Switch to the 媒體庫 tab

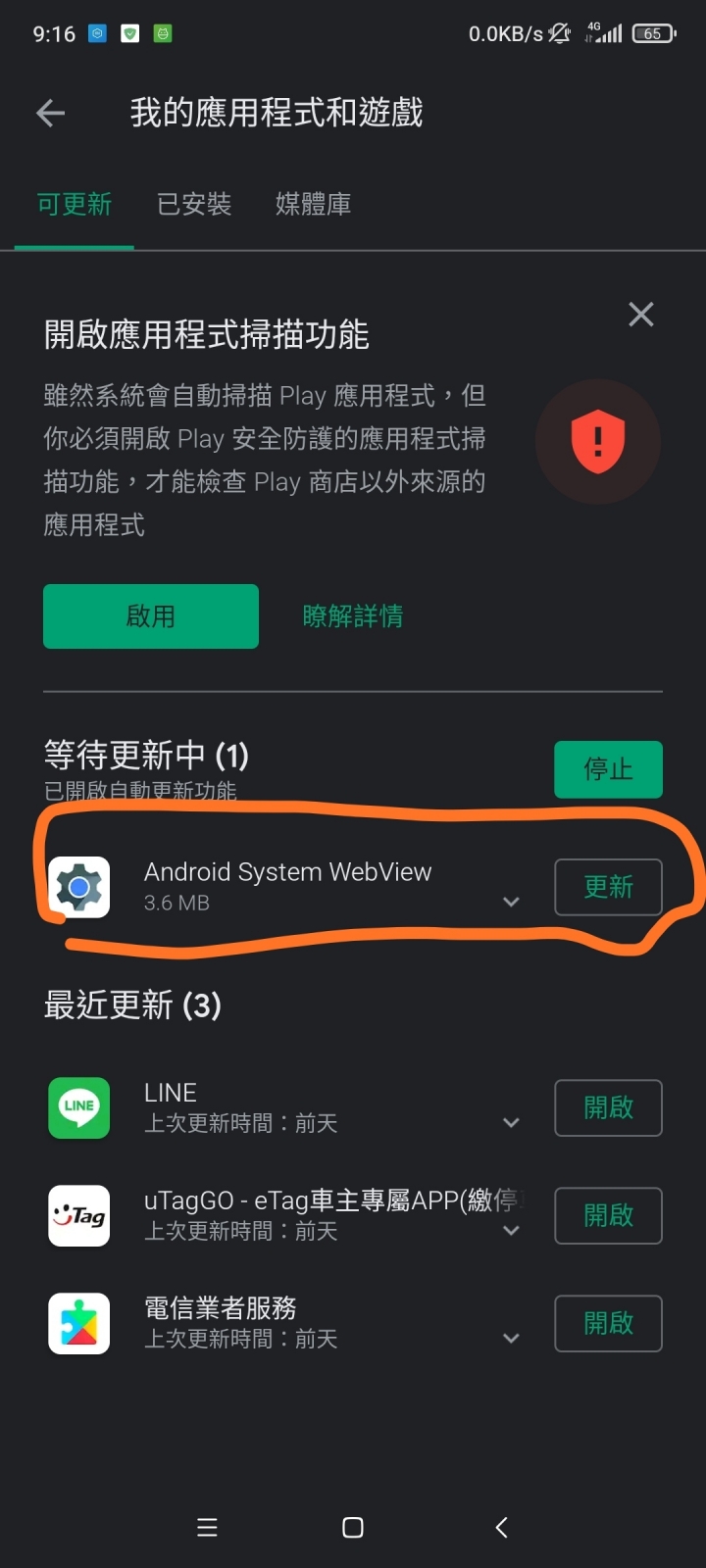pyautogui.click(x=313, y=204)
